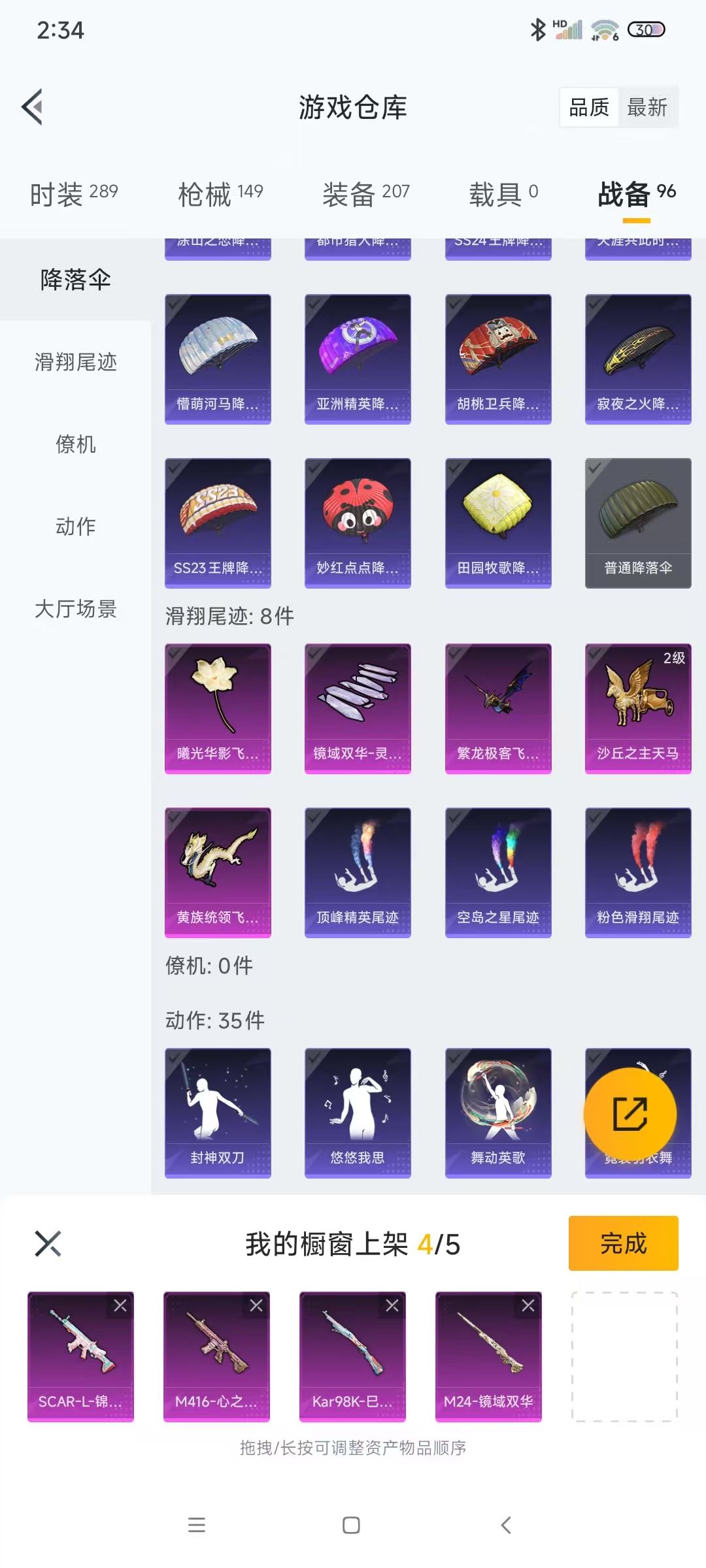The image size is (706, 1568).
Task: Choose the 空岛之星尾迹 item
Action: tap(498, 873)
